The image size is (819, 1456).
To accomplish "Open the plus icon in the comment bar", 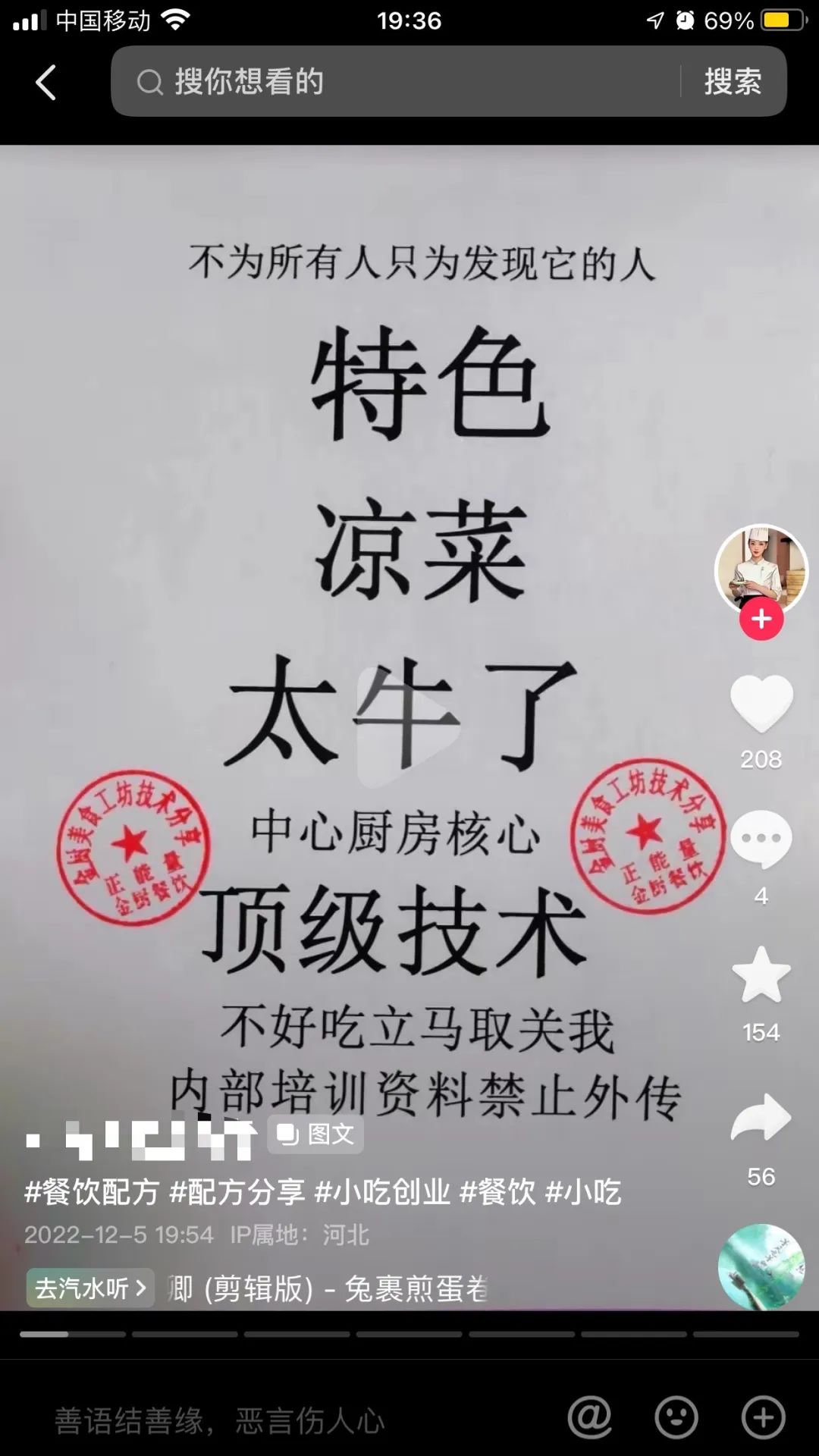I will pos(763,1417).
